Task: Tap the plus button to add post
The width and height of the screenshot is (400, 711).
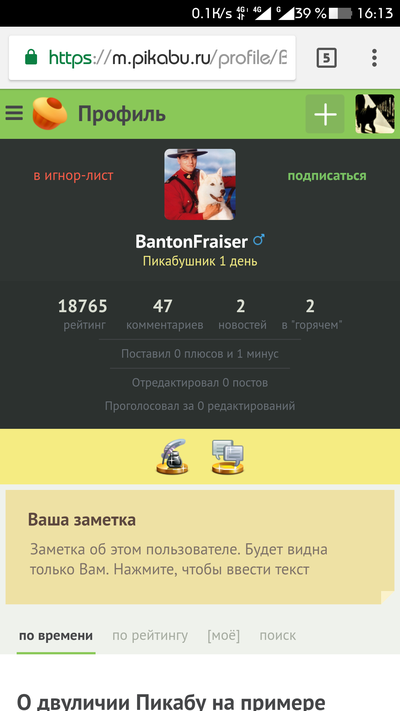Action: tap(325, 114)
